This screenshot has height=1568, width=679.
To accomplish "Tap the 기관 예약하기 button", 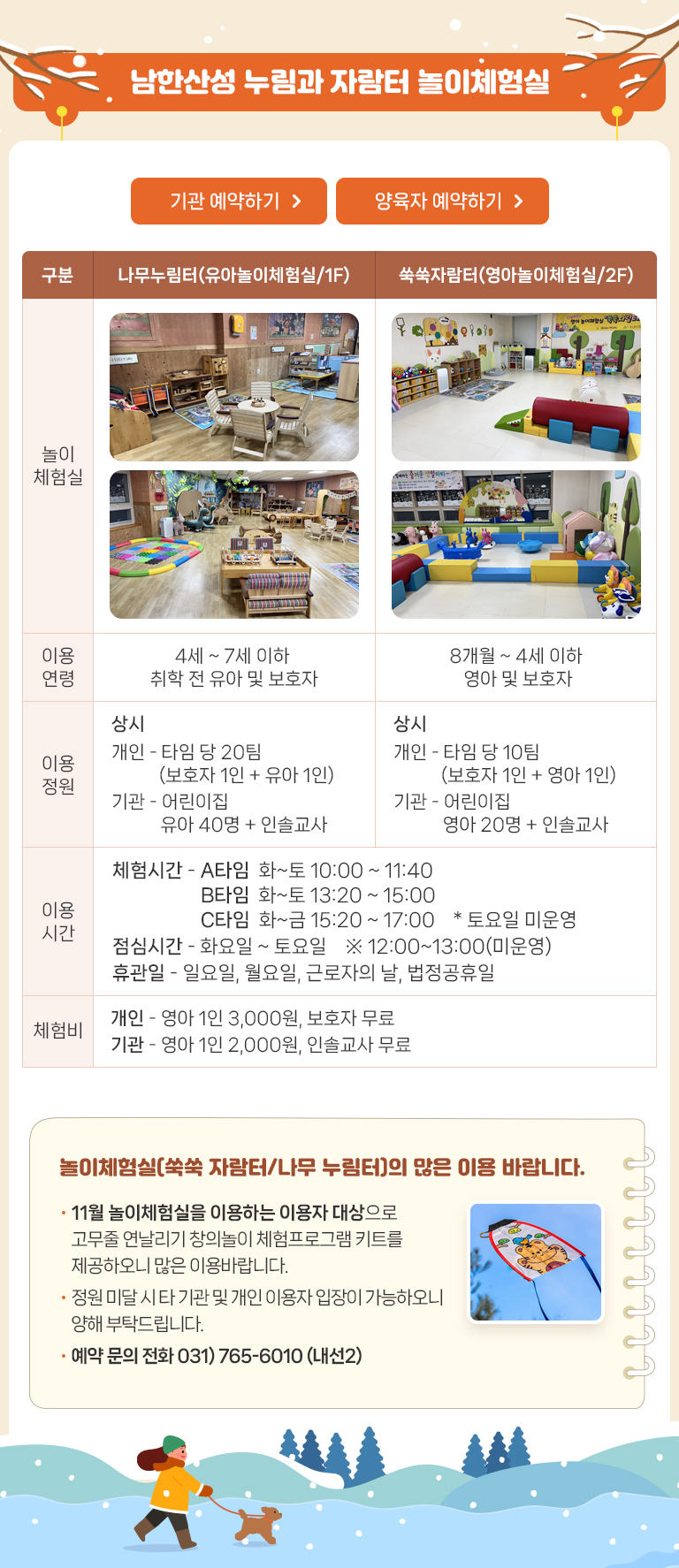I will click(x=229, y=202).
